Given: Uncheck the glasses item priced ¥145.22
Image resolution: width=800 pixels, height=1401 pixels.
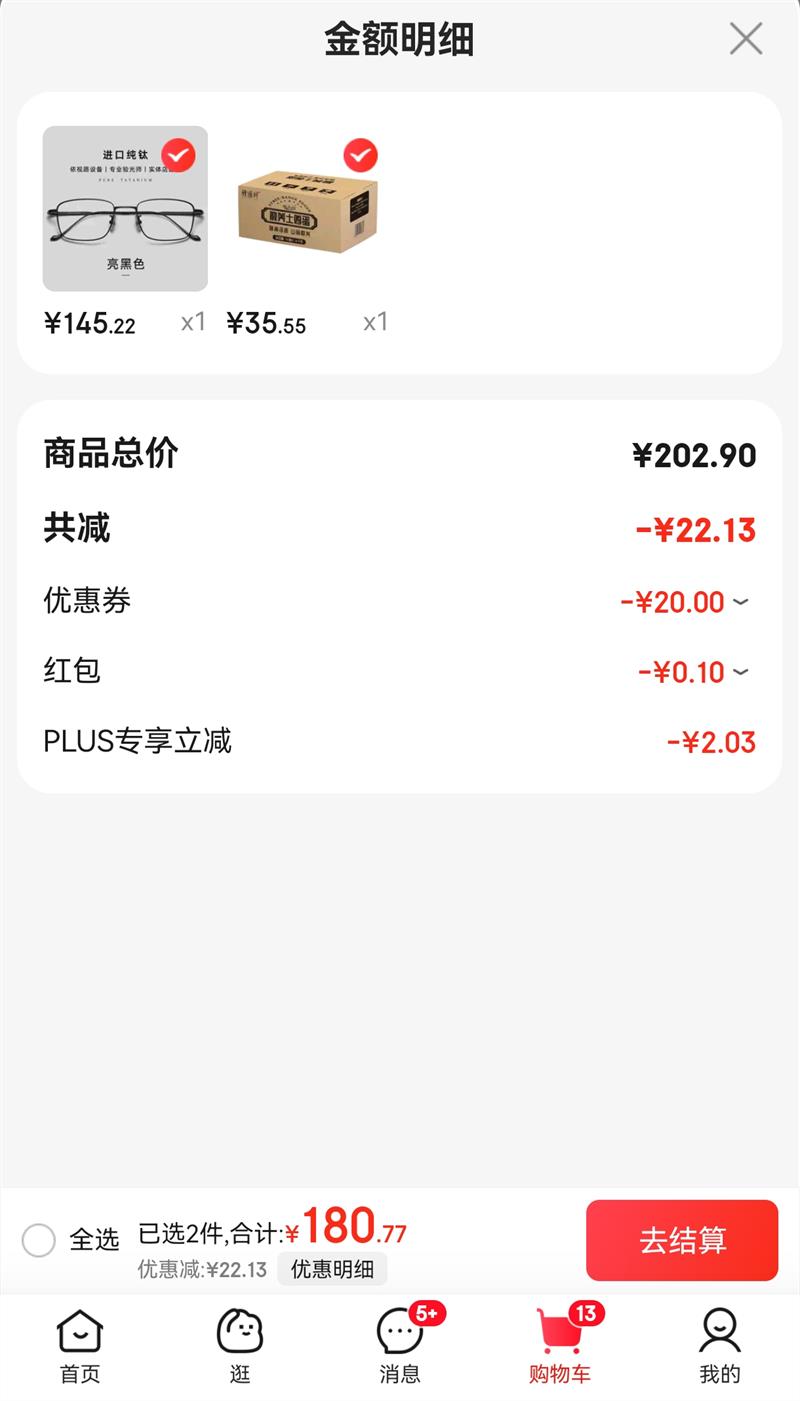Looking at the screenshot, I should click(x=178, y=155).
